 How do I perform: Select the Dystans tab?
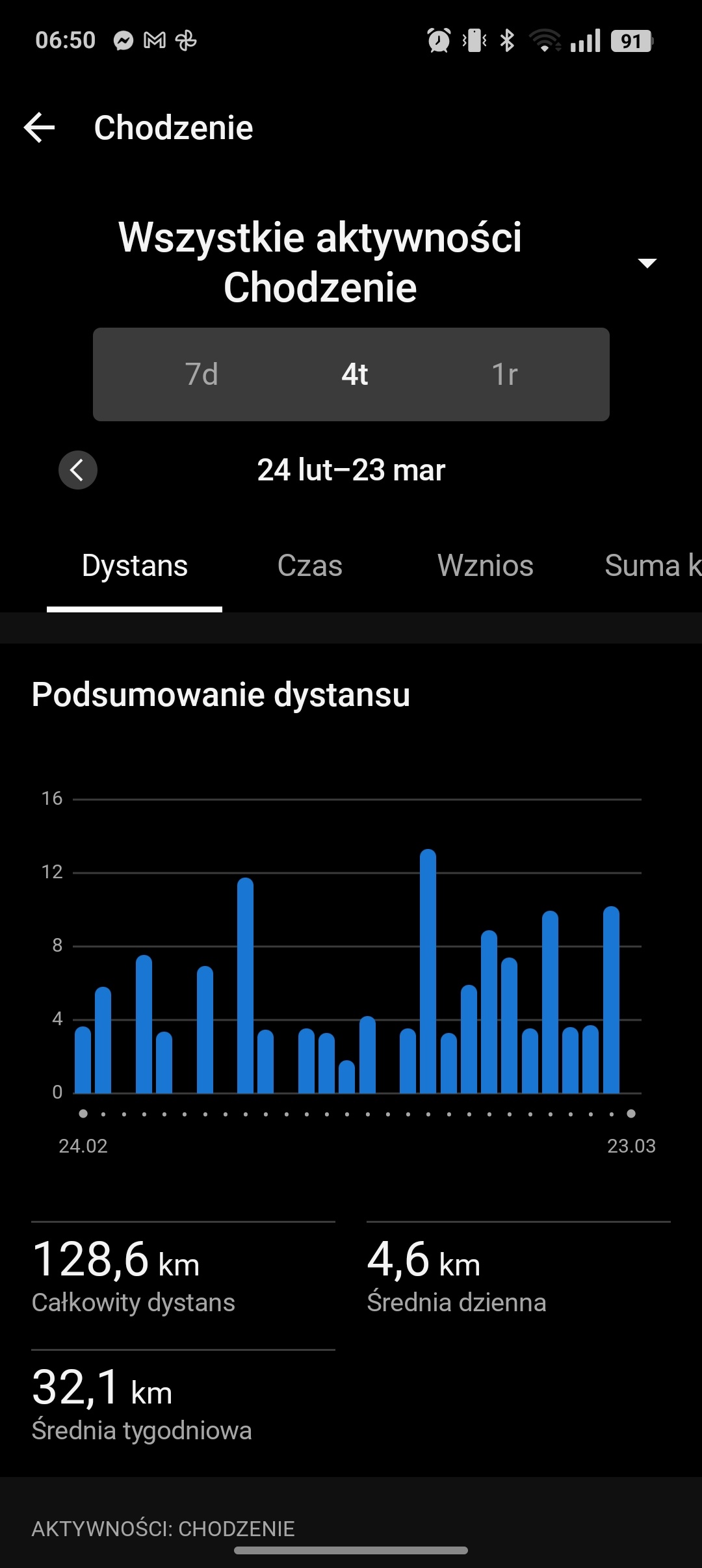(135, 566)
